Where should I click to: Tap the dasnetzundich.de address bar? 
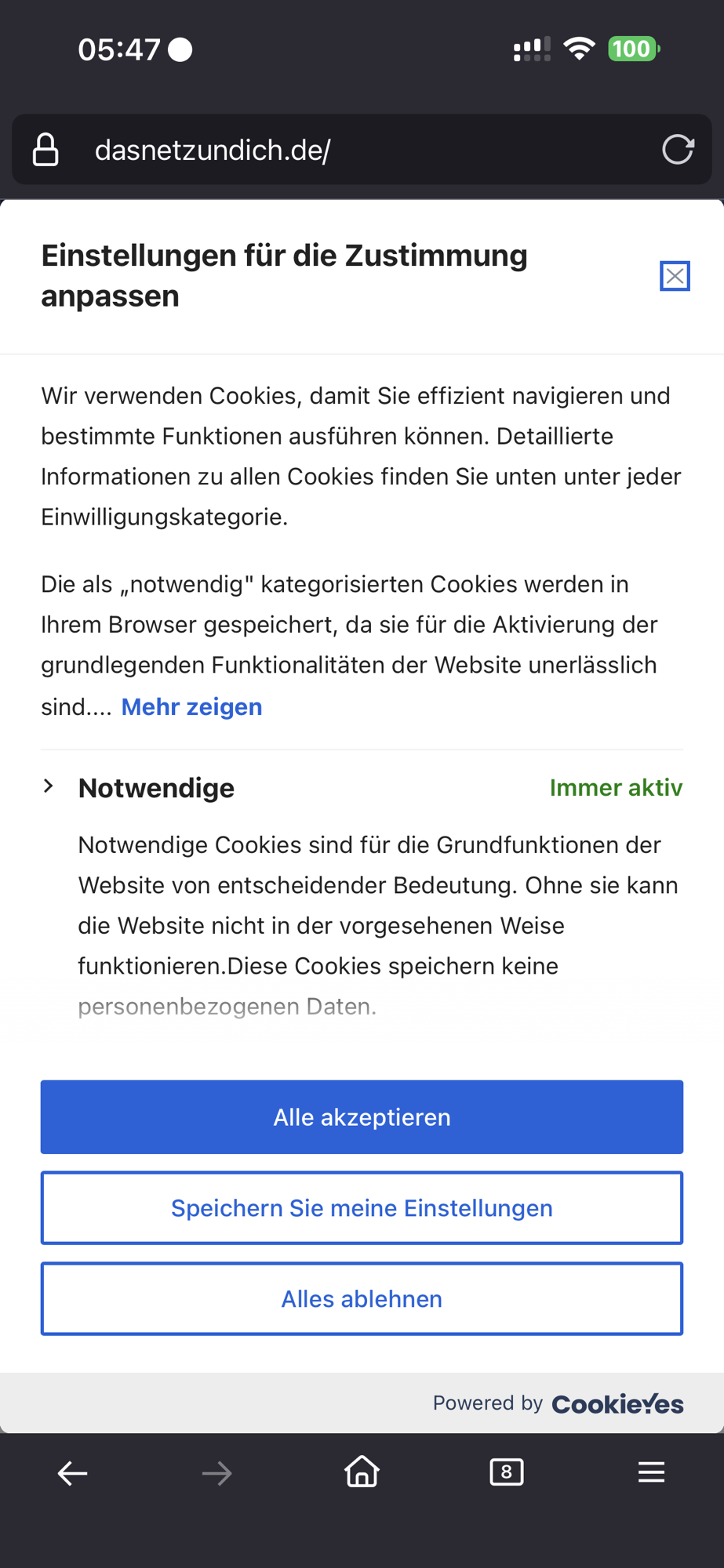362,149
